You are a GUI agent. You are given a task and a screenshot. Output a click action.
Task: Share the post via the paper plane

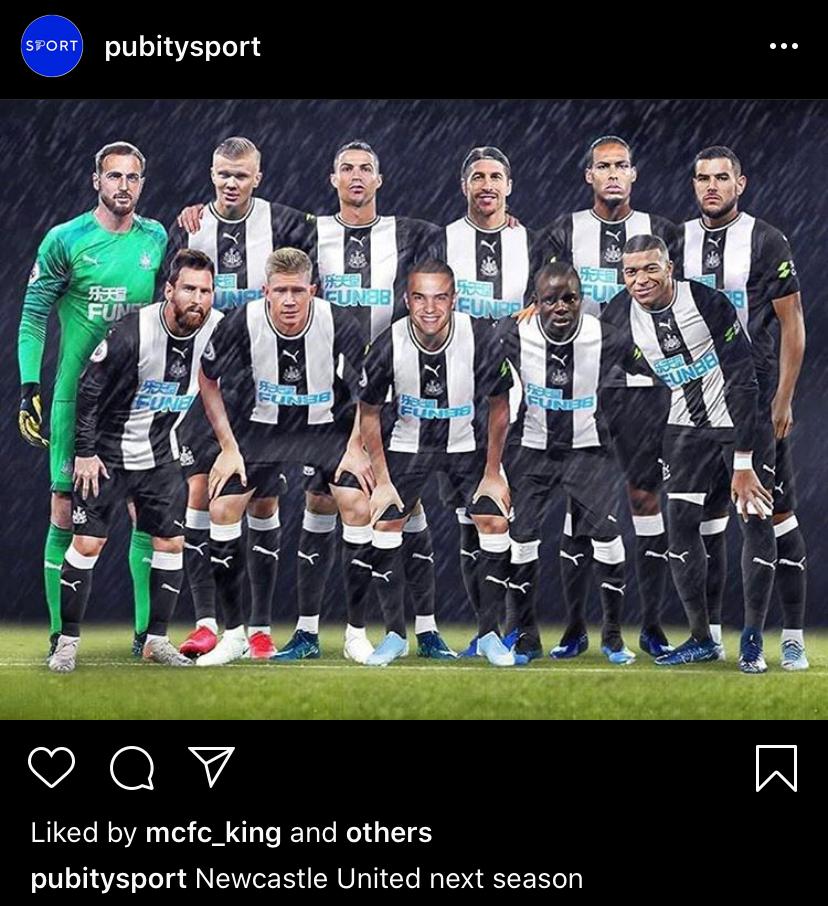click(x=211, y=767)
